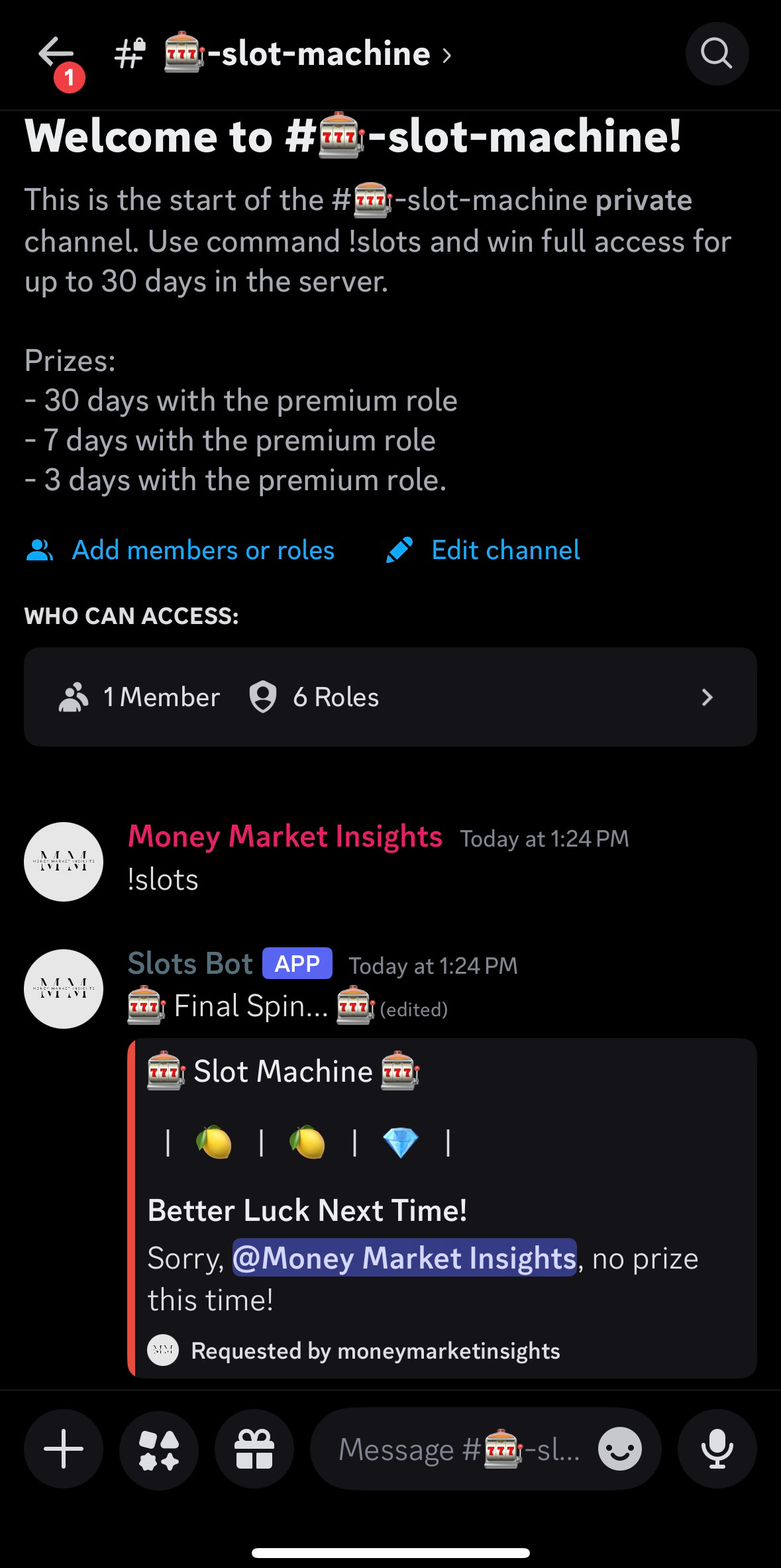Tap the Slots Bot username
Screen dimensions: 781x1568
point(190,963)
